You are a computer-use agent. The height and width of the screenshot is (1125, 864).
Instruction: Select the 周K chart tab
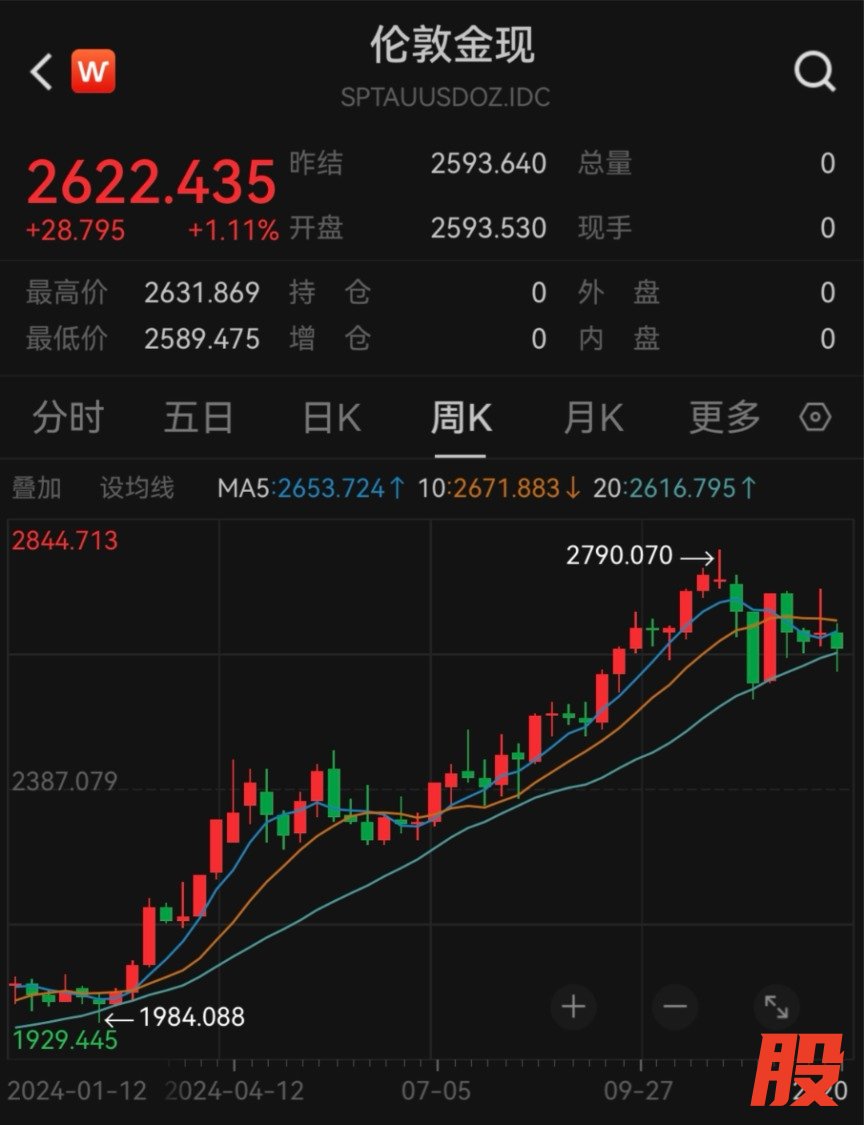click(x=461, y=418)
